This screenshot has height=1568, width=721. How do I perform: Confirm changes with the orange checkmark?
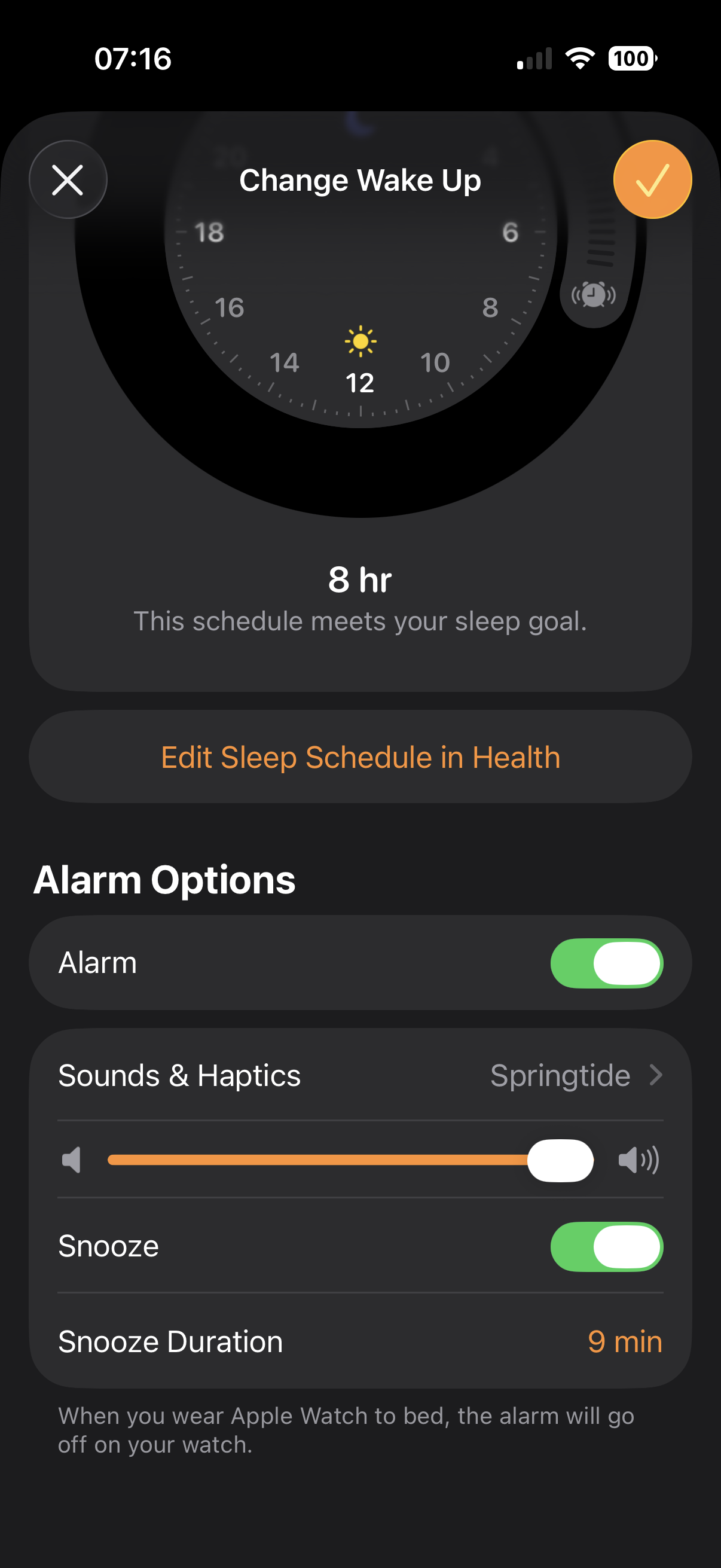tap(652, 180)
